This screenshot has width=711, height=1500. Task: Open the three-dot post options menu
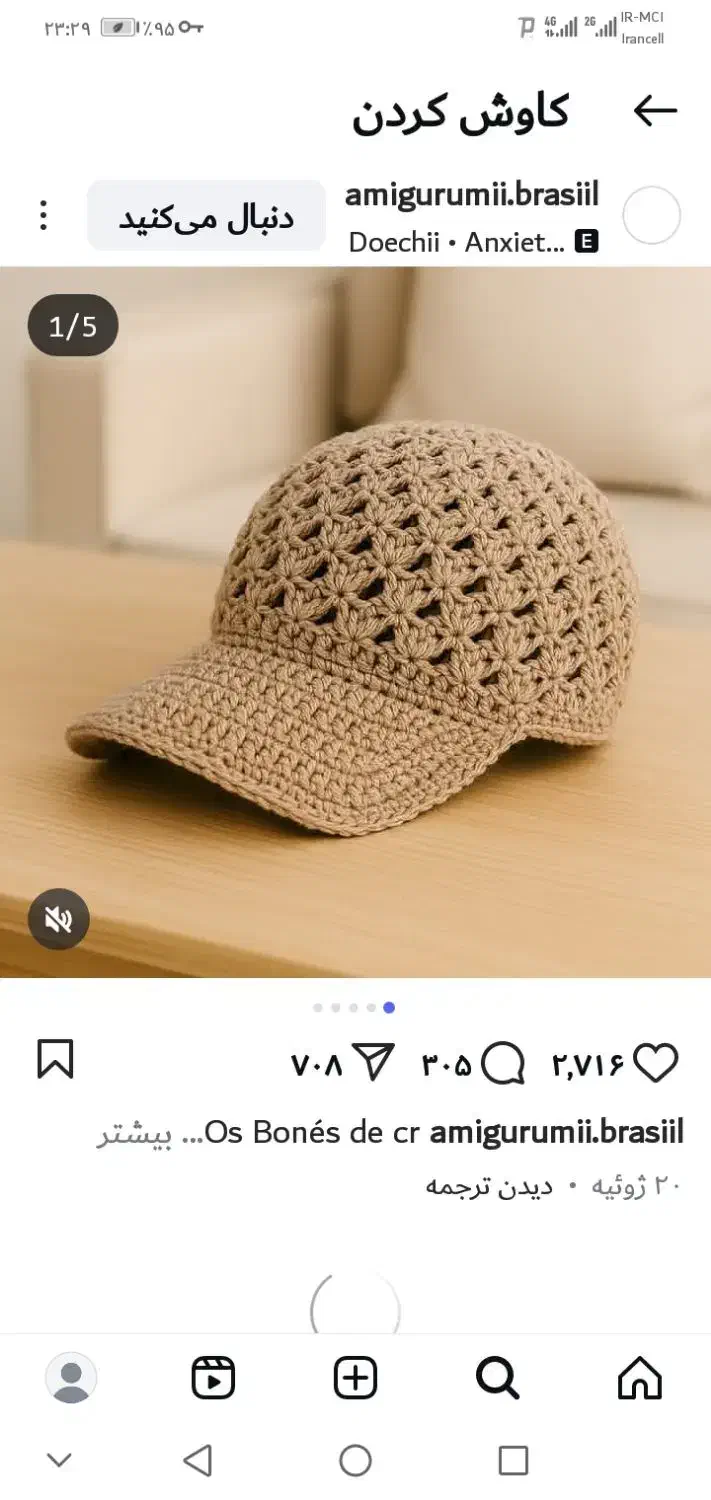43,215
